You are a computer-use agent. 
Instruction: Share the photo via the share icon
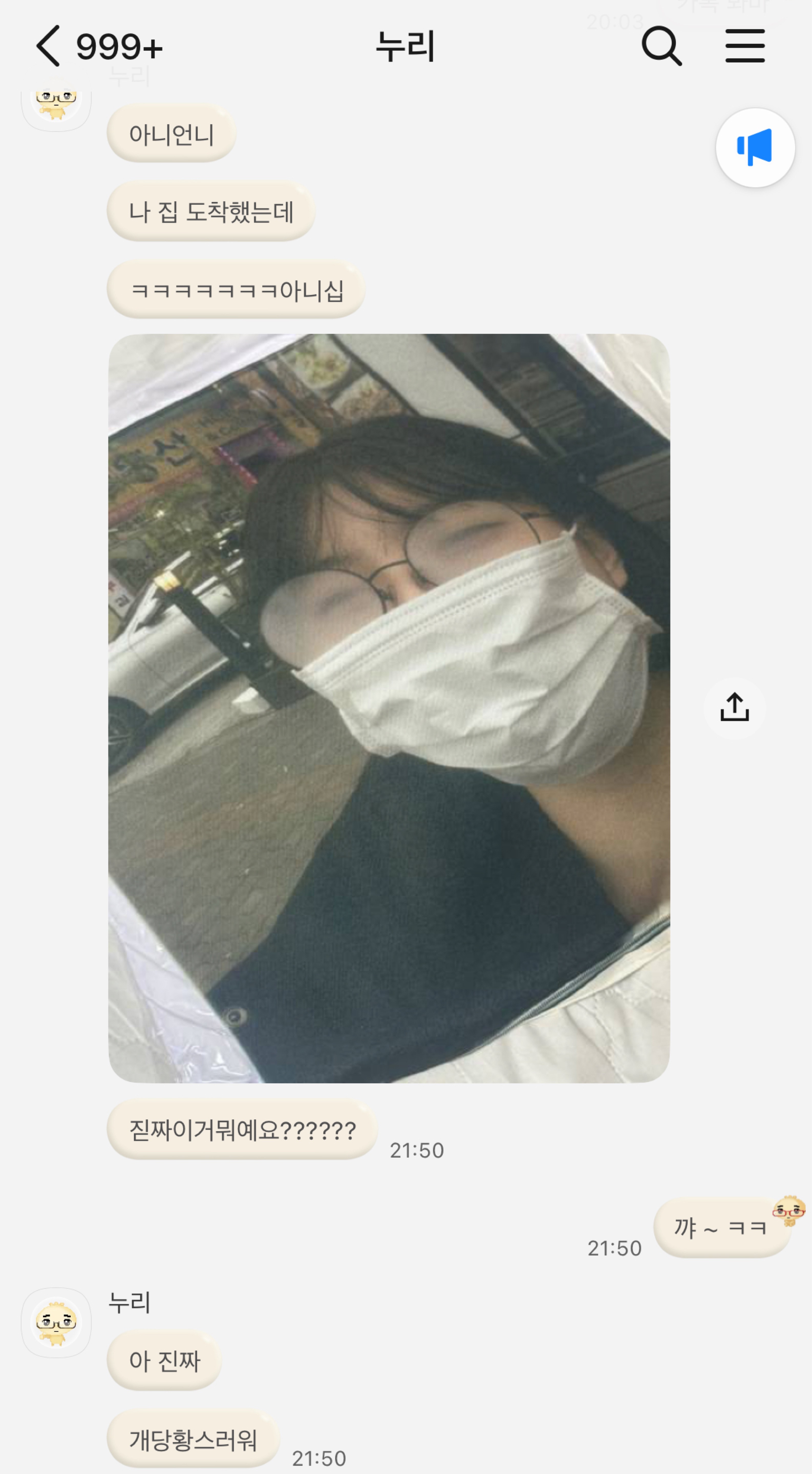click(x=734, y=708)
